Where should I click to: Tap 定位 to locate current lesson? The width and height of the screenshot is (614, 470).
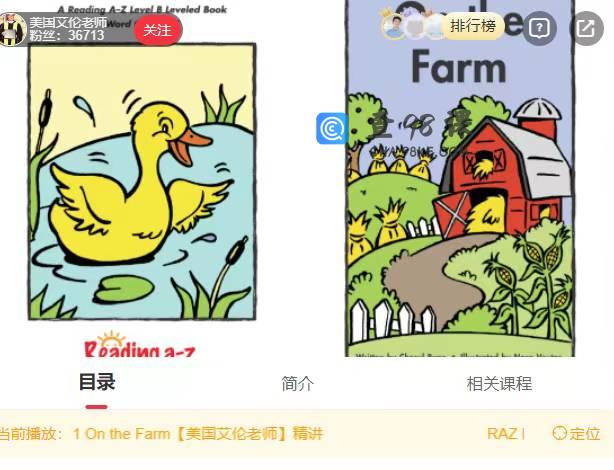[x=576, y=433]
